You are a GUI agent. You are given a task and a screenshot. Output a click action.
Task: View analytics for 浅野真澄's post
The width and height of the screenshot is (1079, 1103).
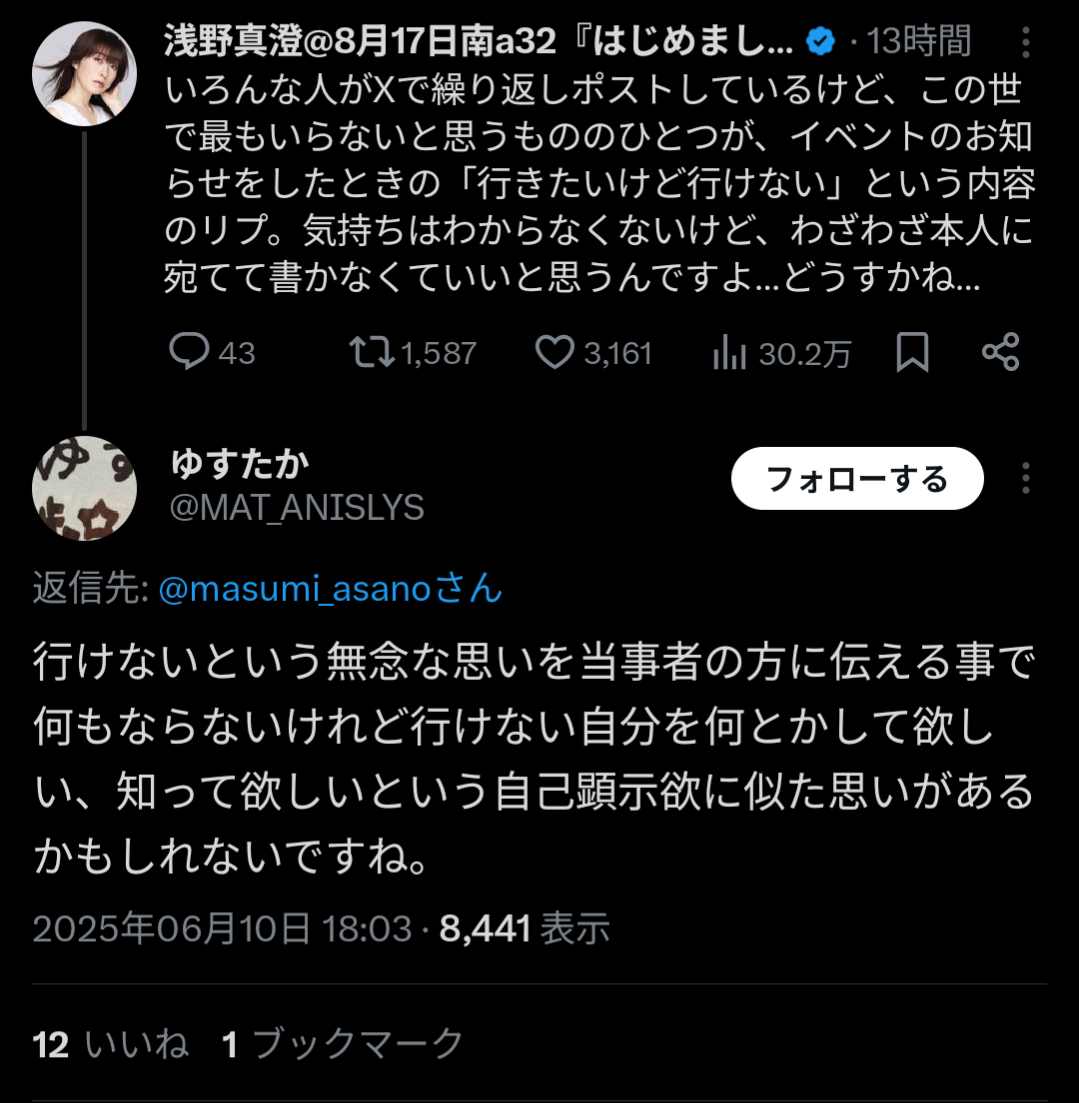point(731,352)
